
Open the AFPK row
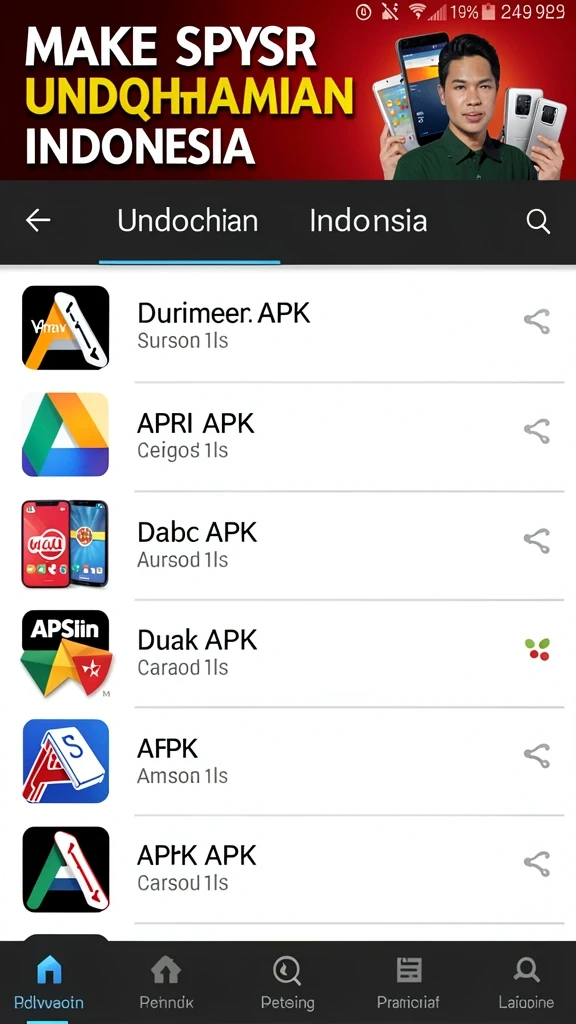point(288,761)
